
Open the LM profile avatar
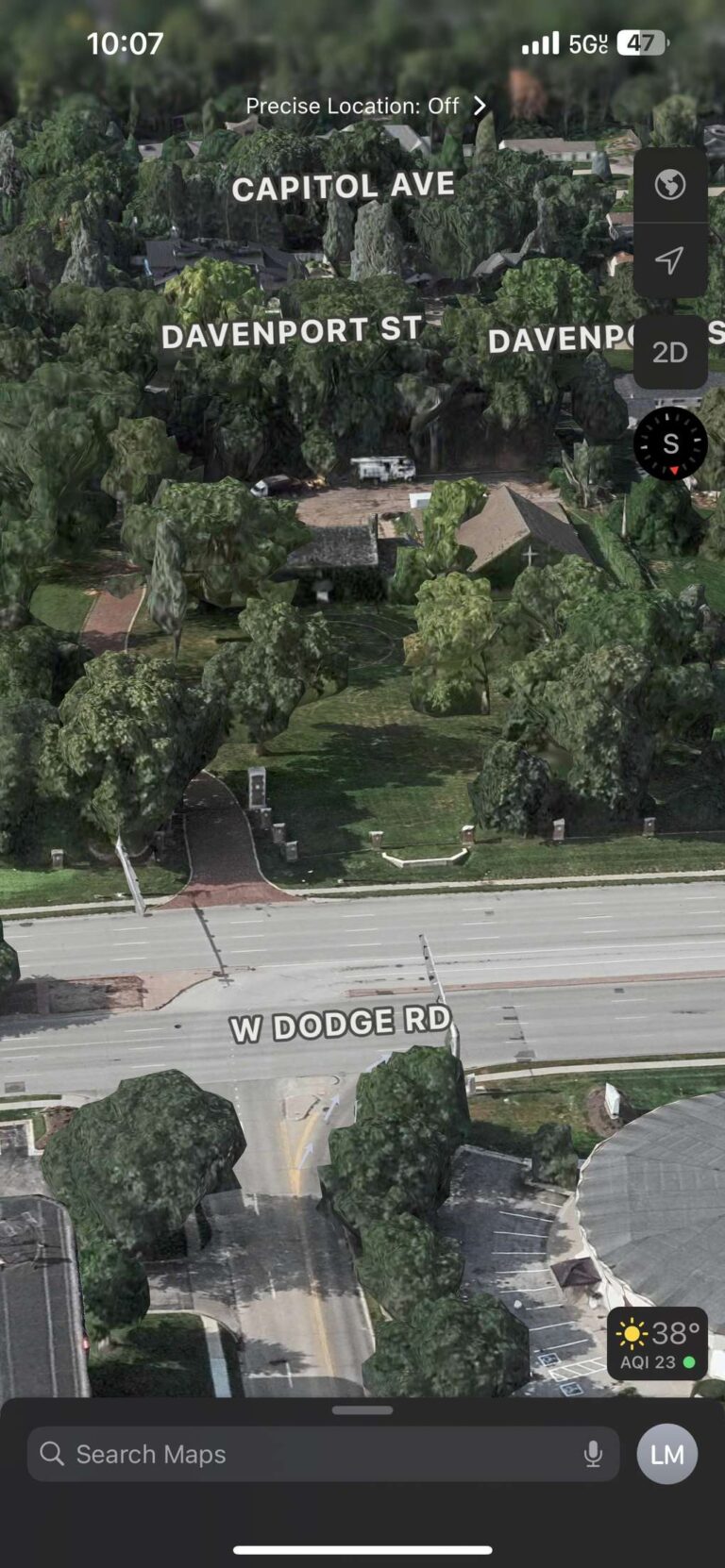(667, 1454)
